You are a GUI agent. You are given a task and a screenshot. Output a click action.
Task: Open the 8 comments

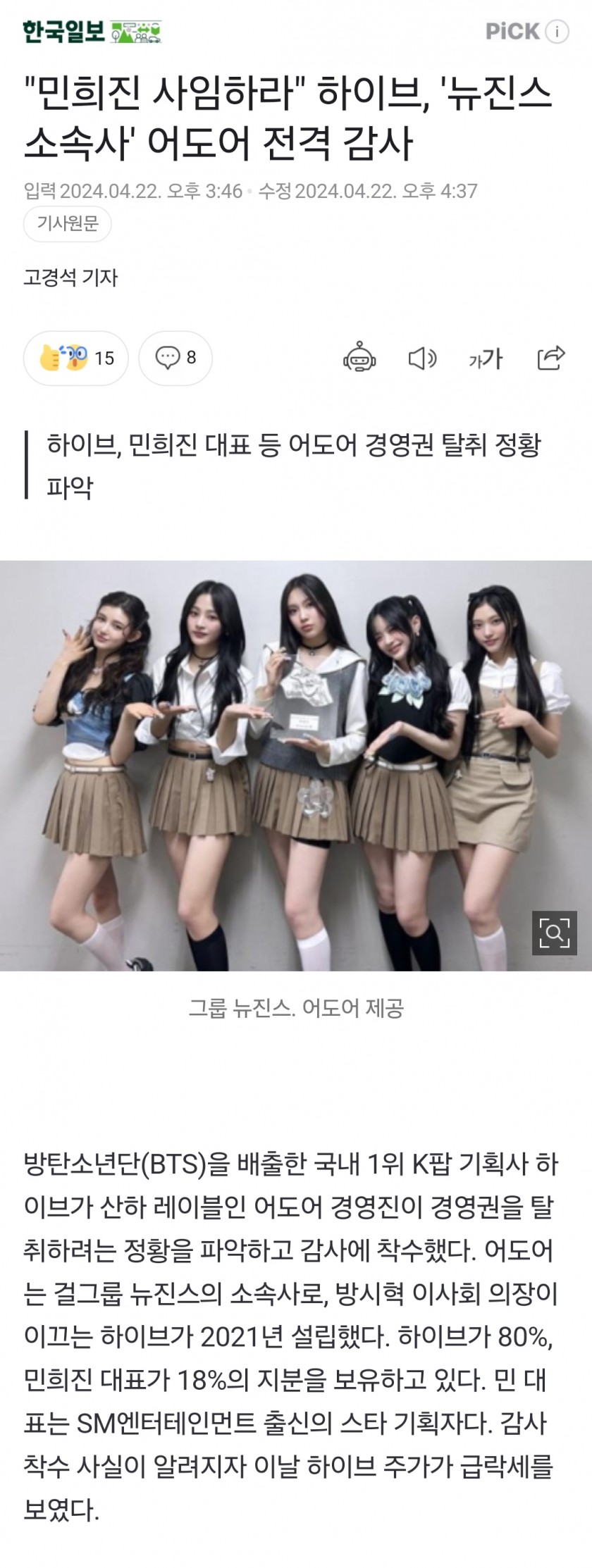pyautogui.click(x=175, y=358)
